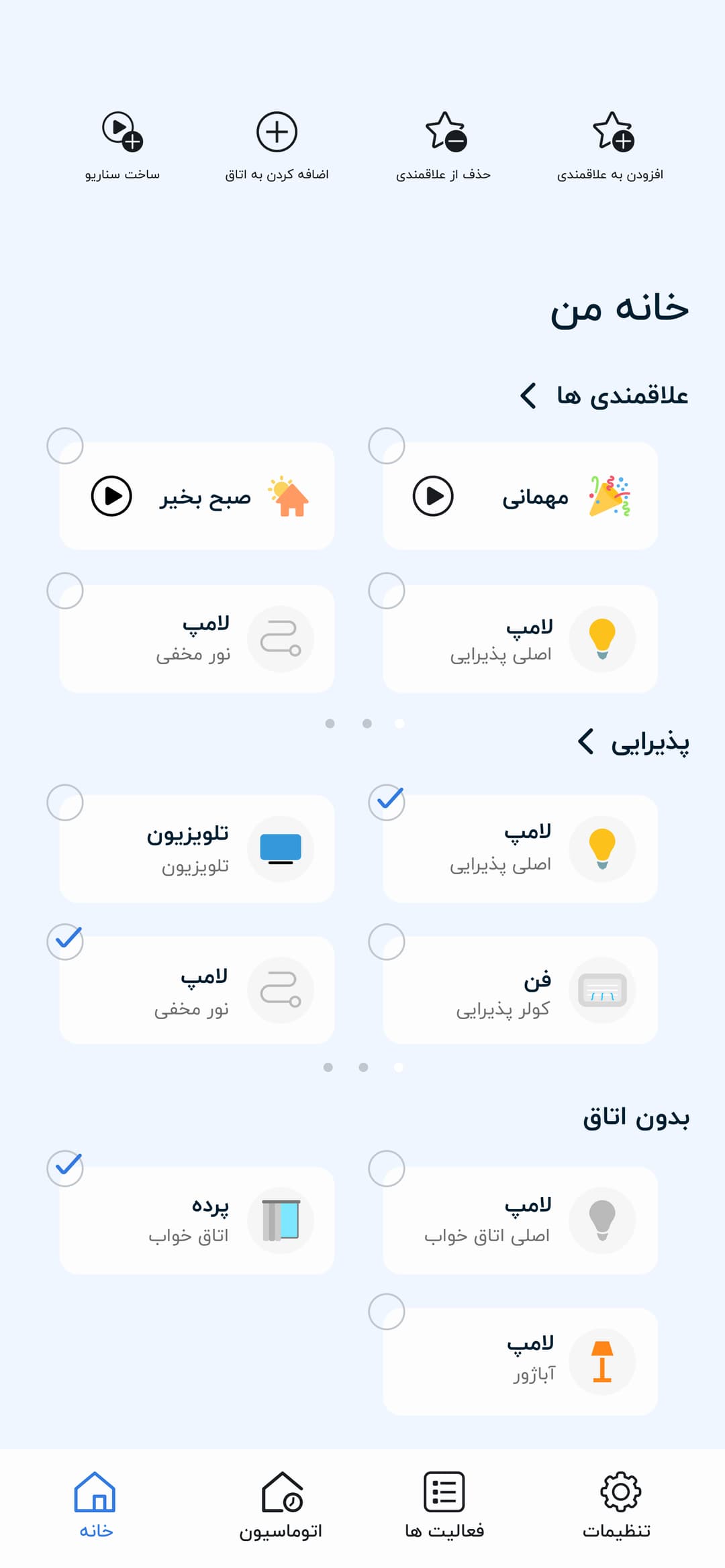Select the لامپ اصلی اتاق خواب card
This screenshot has width=725, height=1568.
coord(520,1220)
